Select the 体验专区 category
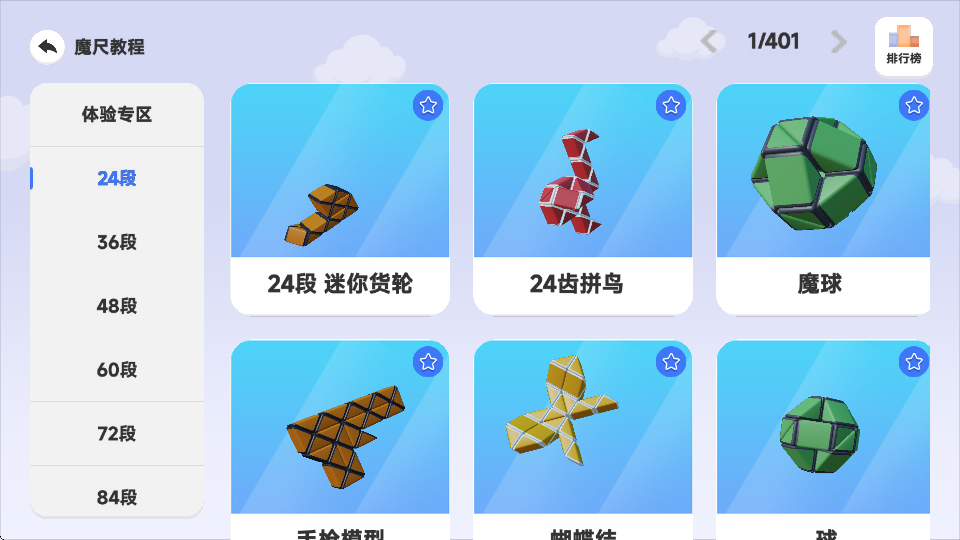 click(x=117, y=115)
